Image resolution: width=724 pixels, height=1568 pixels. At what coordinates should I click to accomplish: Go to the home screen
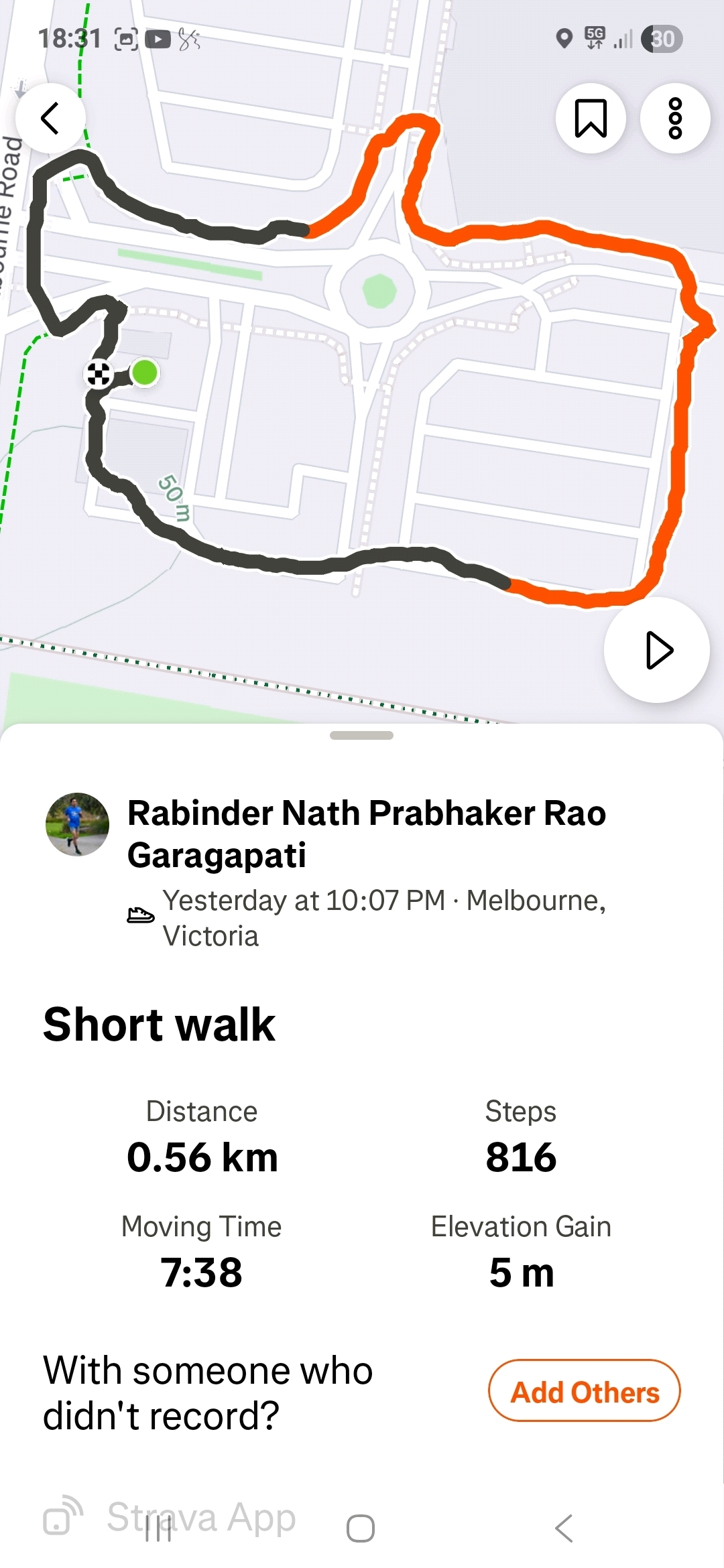tap(361, 1529)
